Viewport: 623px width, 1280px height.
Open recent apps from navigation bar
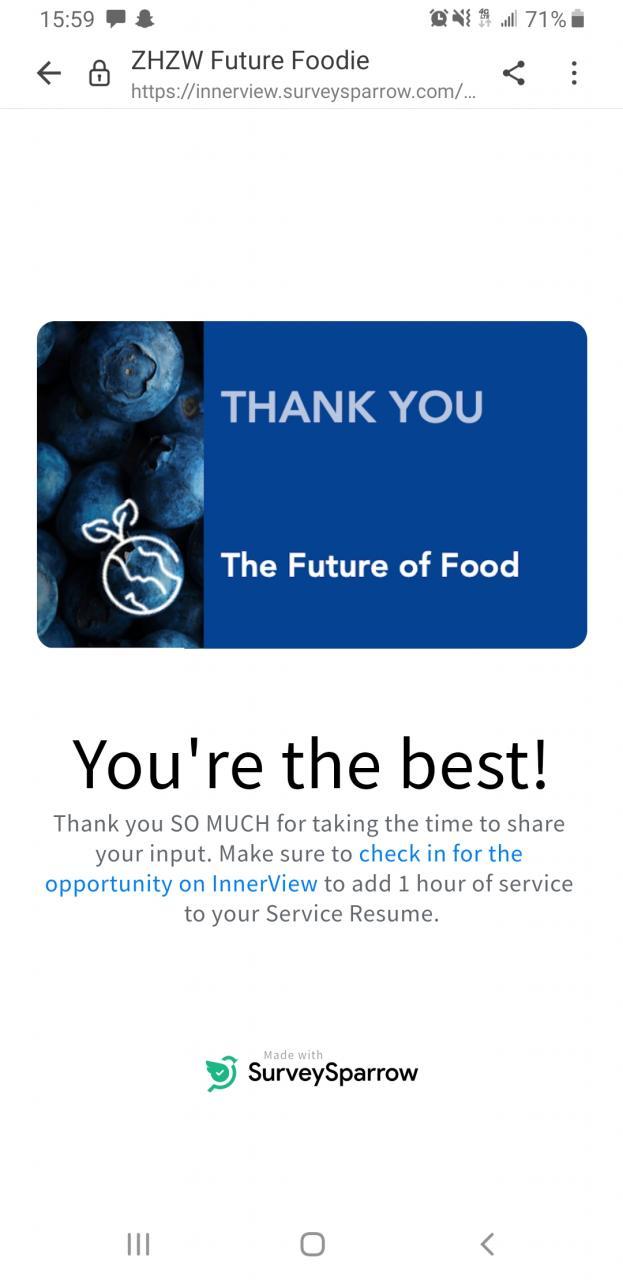(138, 1243)
